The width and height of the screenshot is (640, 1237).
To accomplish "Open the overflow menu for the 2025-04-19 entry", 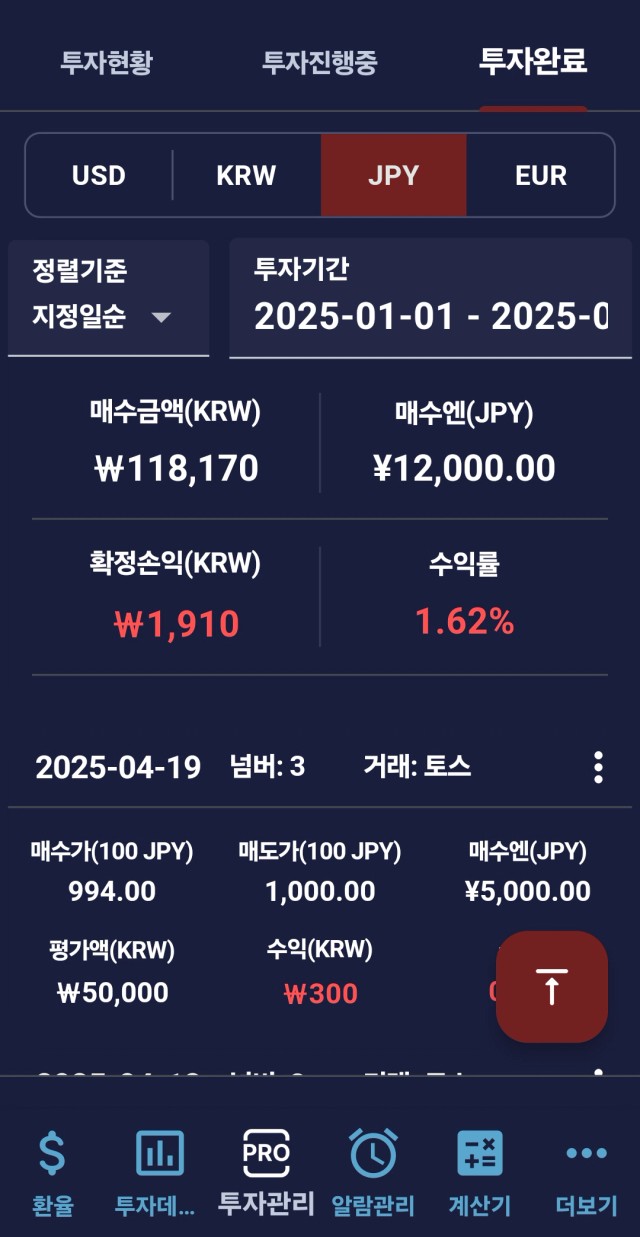I will tap(598, 768).
